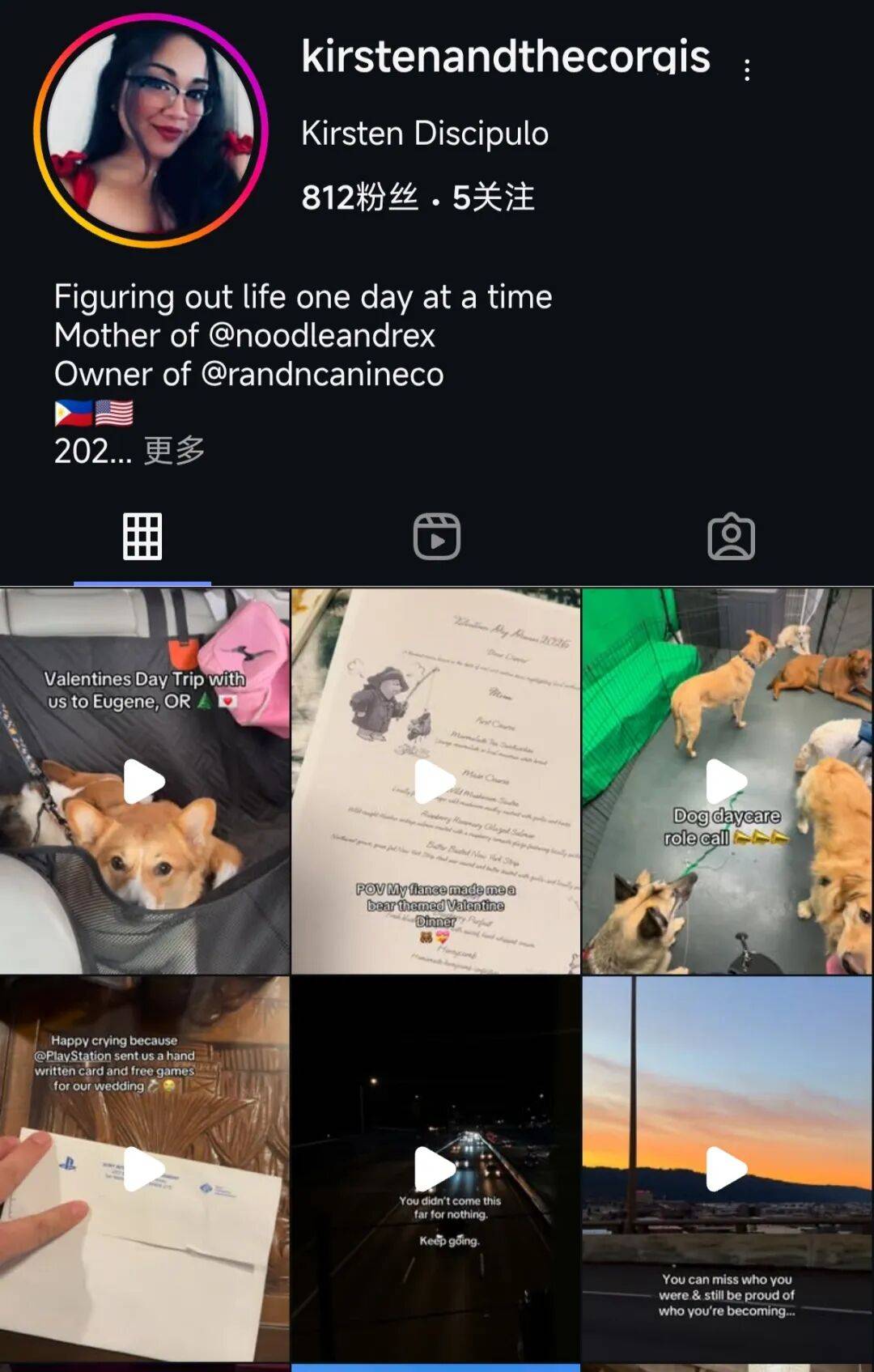Play the sunset 'miss who you were' video

click(727, 1169)
